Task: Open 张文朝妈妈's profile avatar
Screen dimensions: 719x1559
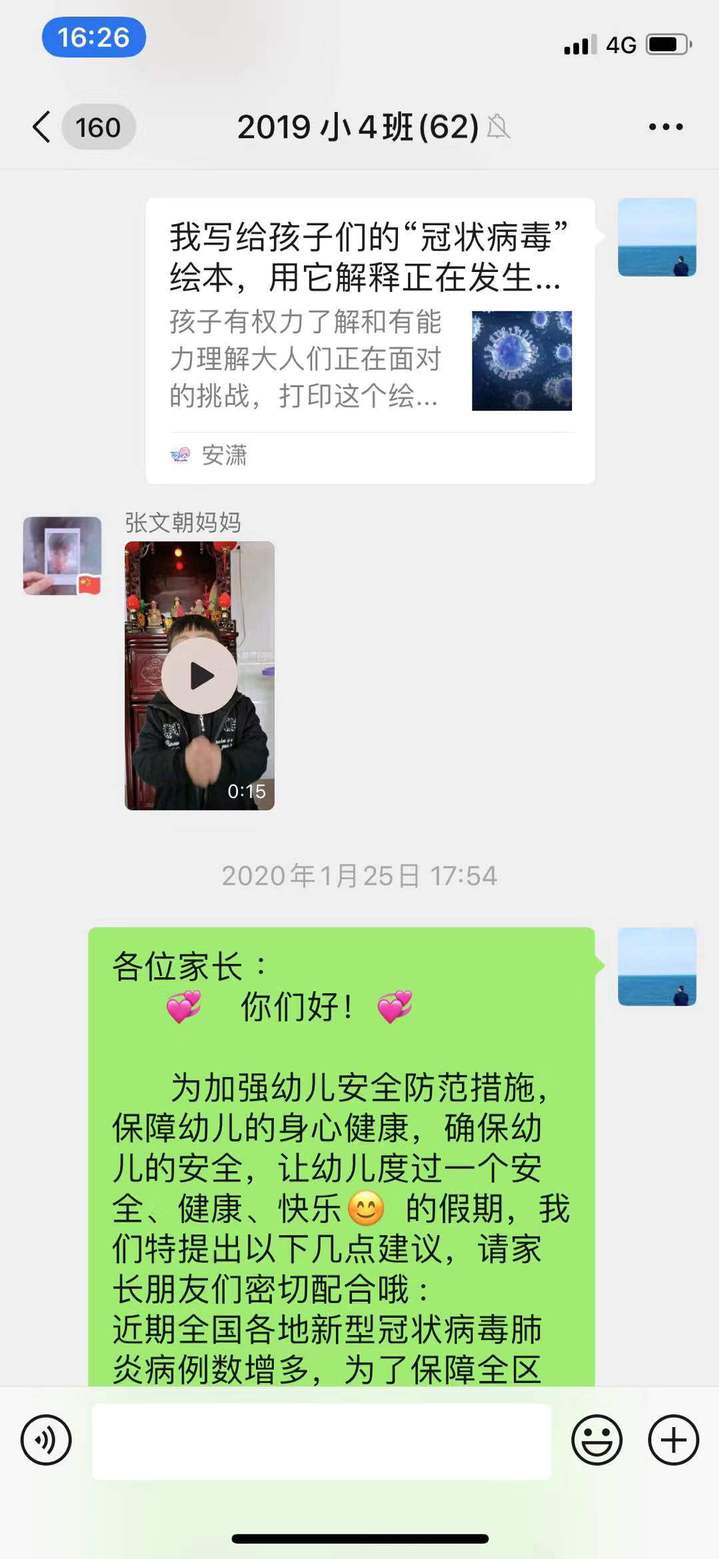Action: (62, 556)
